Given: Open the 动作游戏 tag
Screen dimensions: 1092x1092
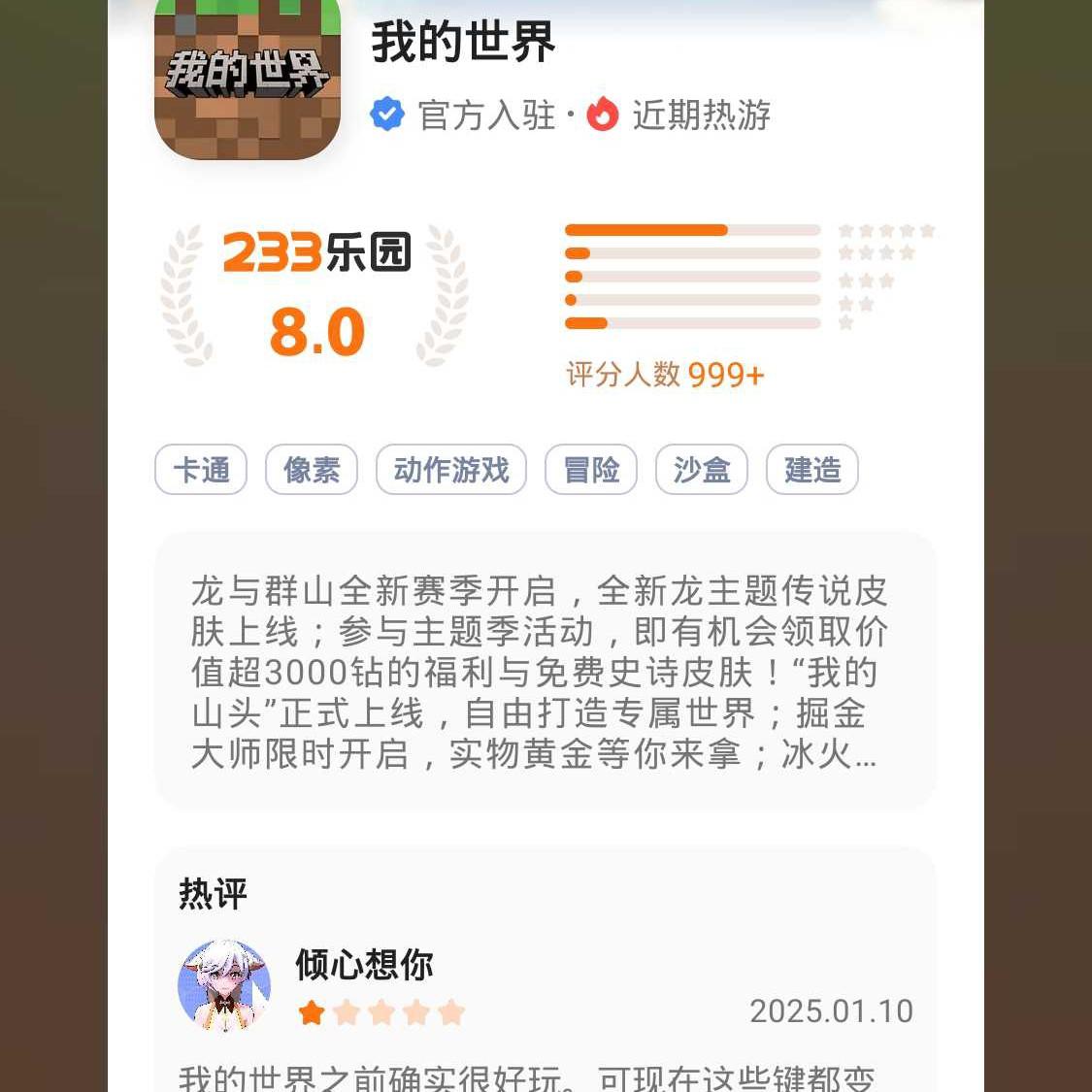Looking at the screenshot, I should 450,470.
